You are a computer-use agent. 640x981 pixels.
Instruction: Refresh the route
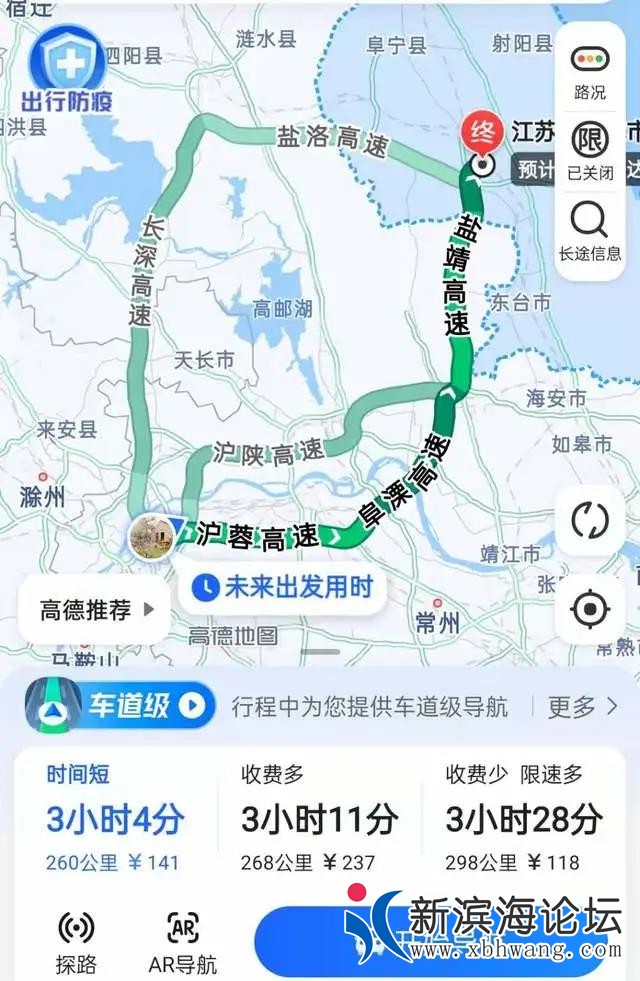[590, 520]
